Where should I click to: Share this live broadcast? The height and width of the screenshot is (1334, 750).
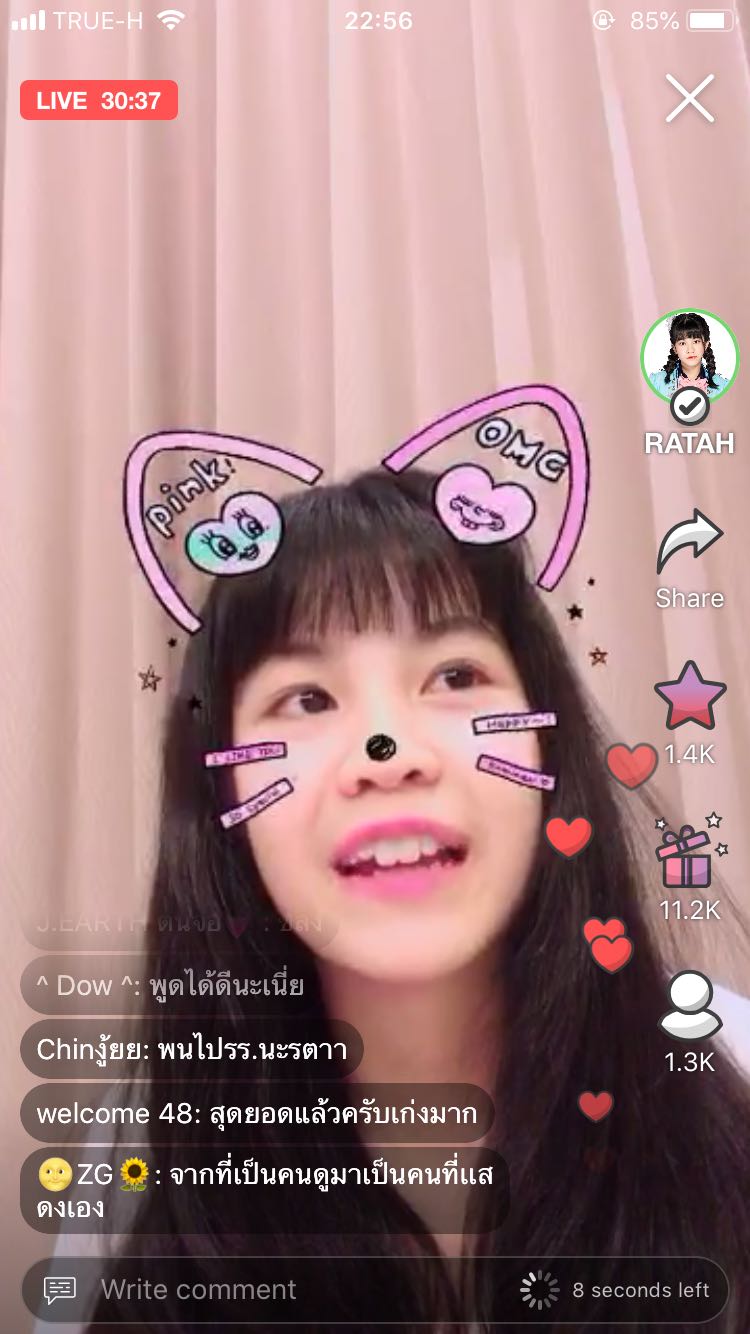[689, 560]
